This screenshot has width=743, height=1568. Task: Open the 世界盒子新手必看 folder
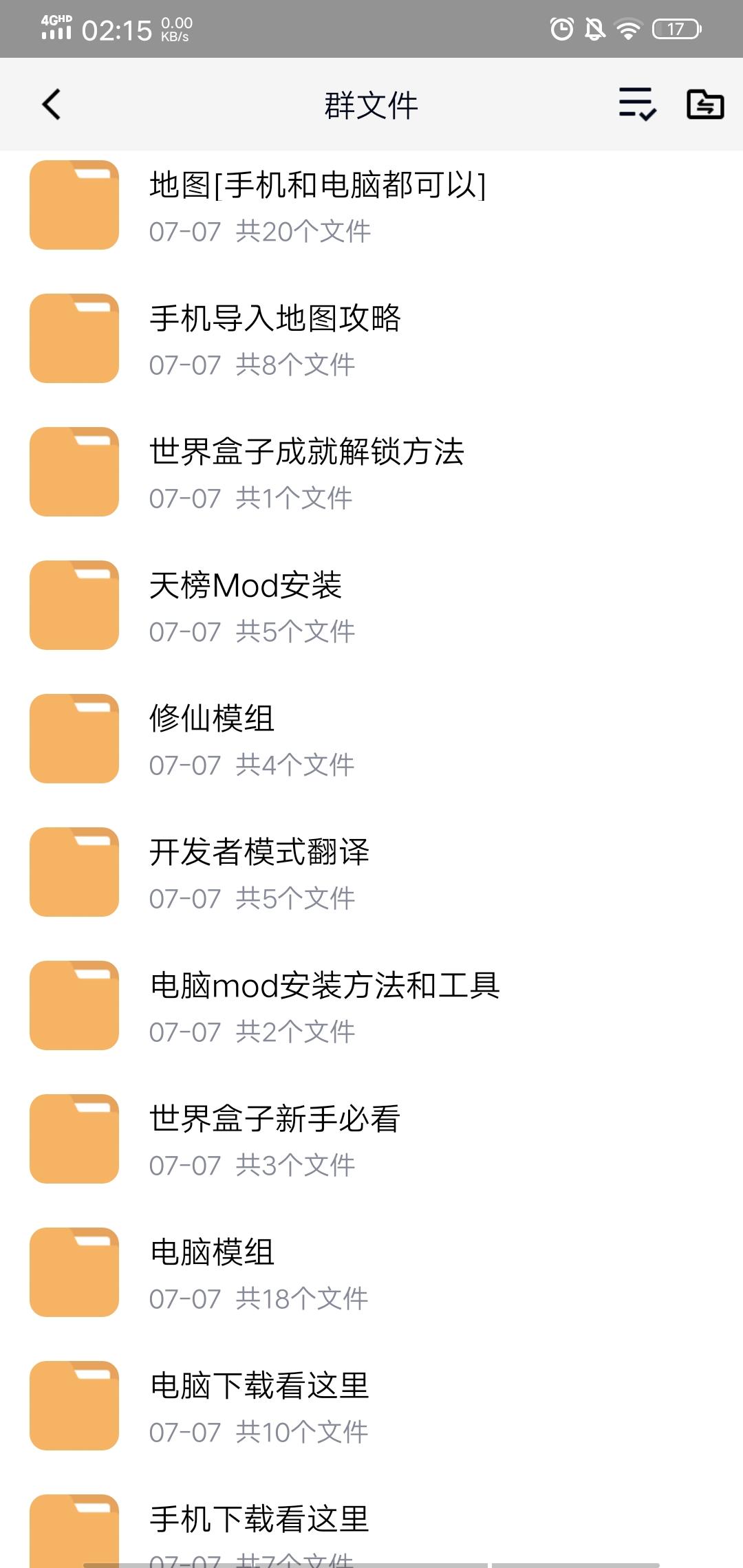(x=371, y=1139)
